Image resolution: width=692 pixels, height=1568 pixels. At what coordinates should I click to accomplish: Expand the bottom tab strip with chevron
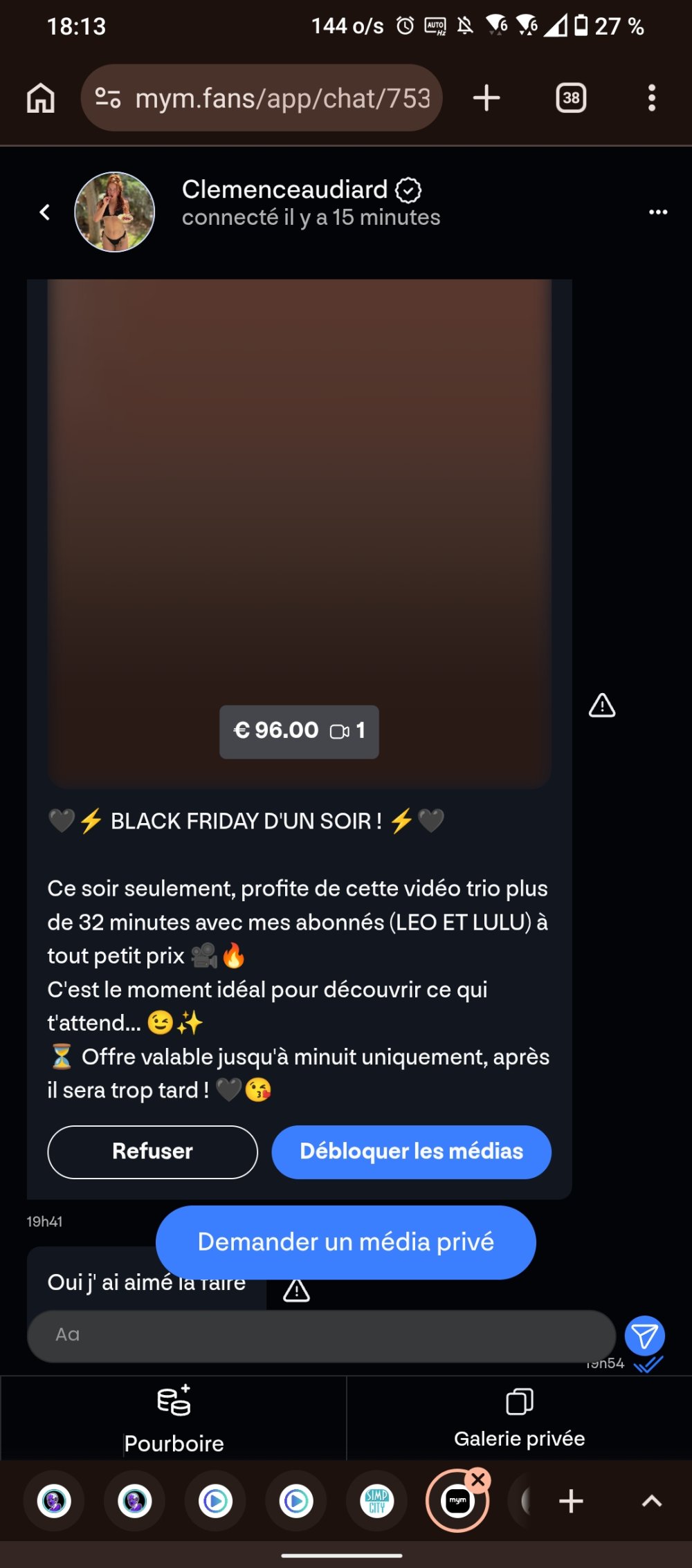tap(651, 1501)
